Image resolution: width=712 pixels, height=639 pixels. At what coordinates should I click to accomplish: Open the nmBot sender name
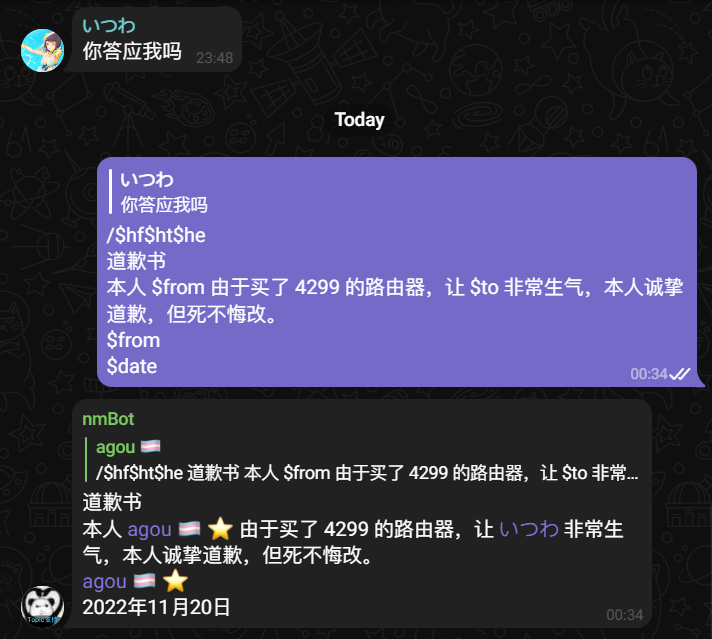click(108, 419)
